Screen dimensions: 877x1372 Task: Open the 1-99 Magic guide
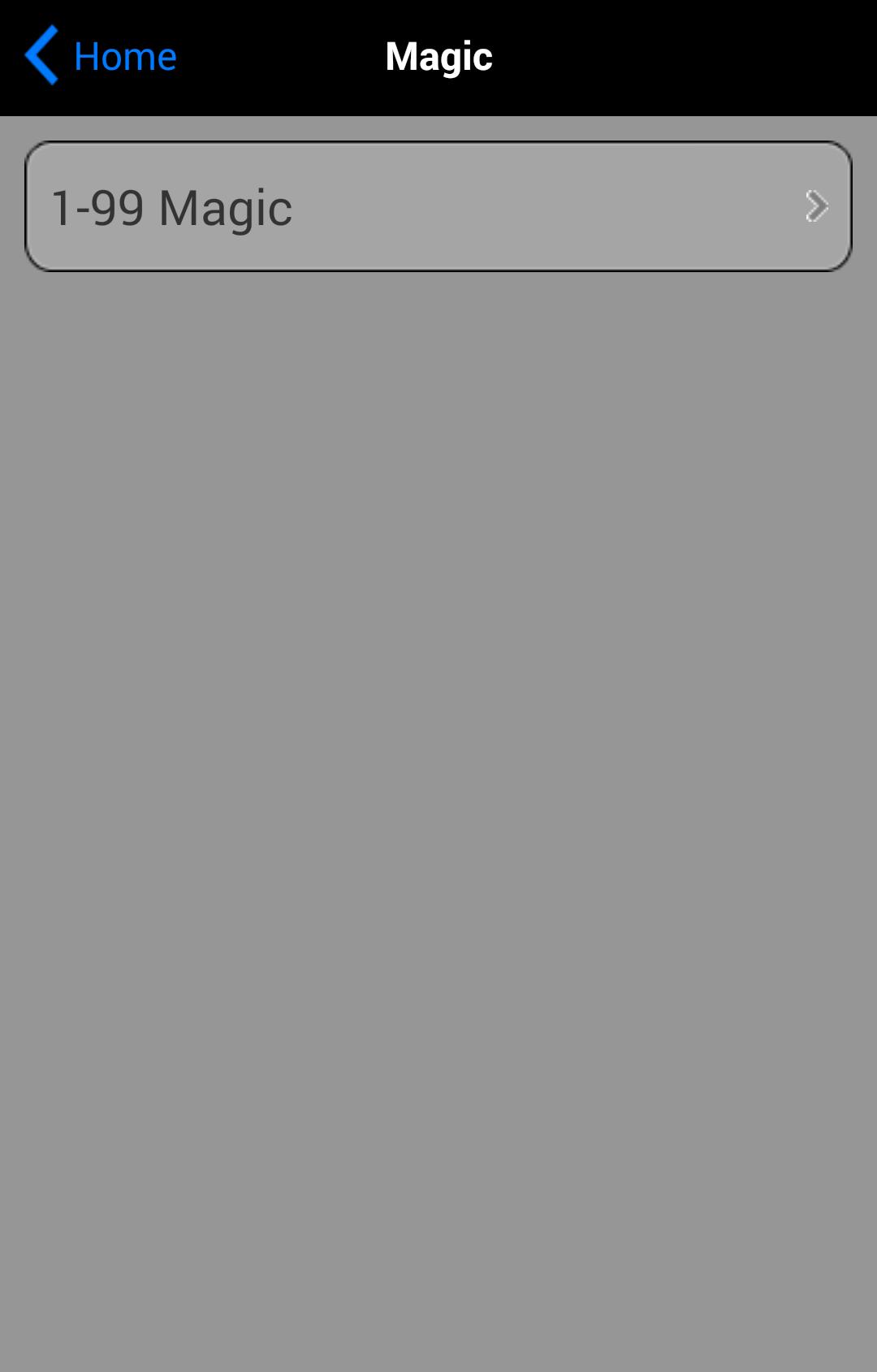438,206
